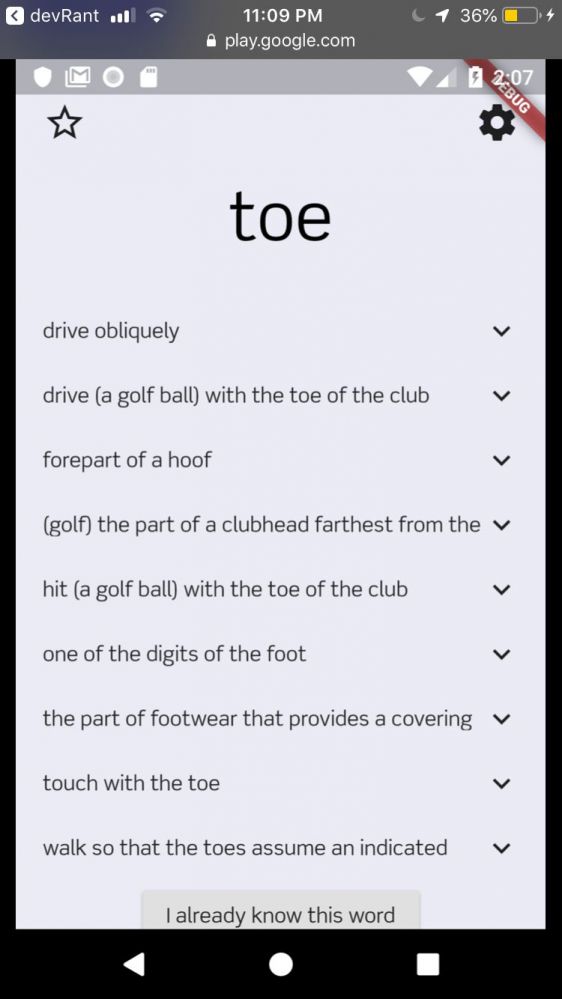Expand the 'drive obliquely' definition
The height and width of the screenshot is (999, 562).
(x=502, y=331)
